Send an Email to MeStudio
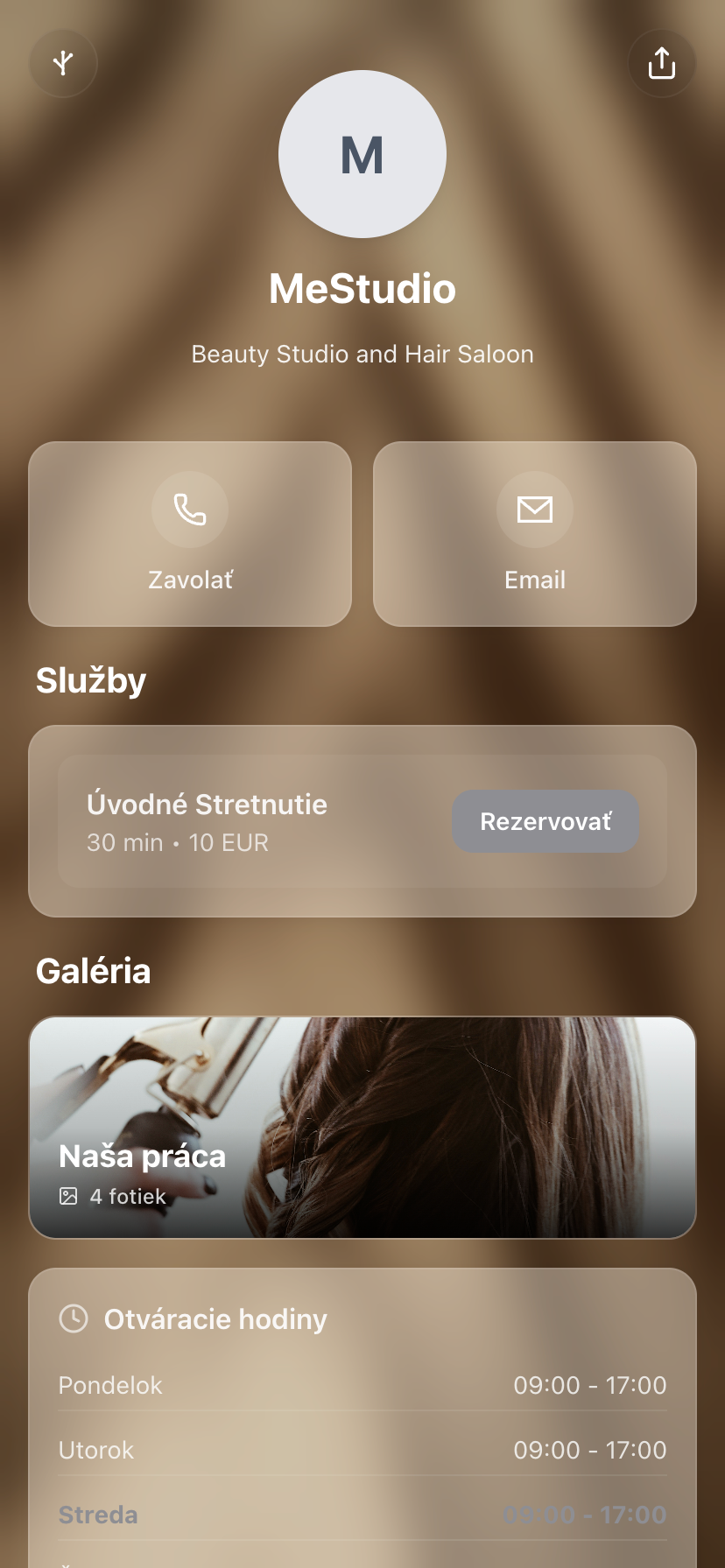The width and height of the screenshot is (725, 1568). pyautogui.click(x=534, y=534)
